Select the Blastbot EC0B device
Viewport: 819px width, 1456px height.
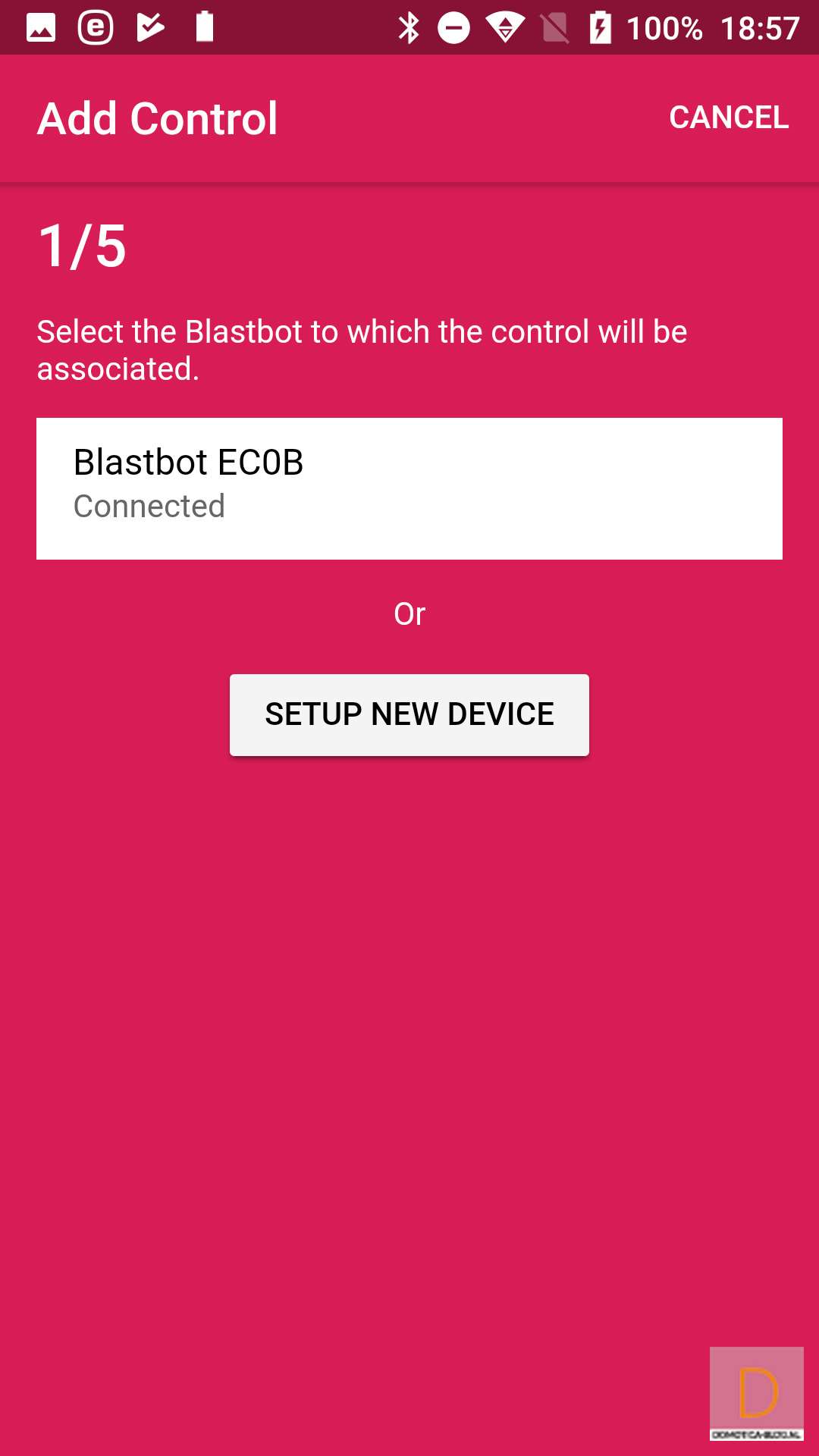click(409, 488)
